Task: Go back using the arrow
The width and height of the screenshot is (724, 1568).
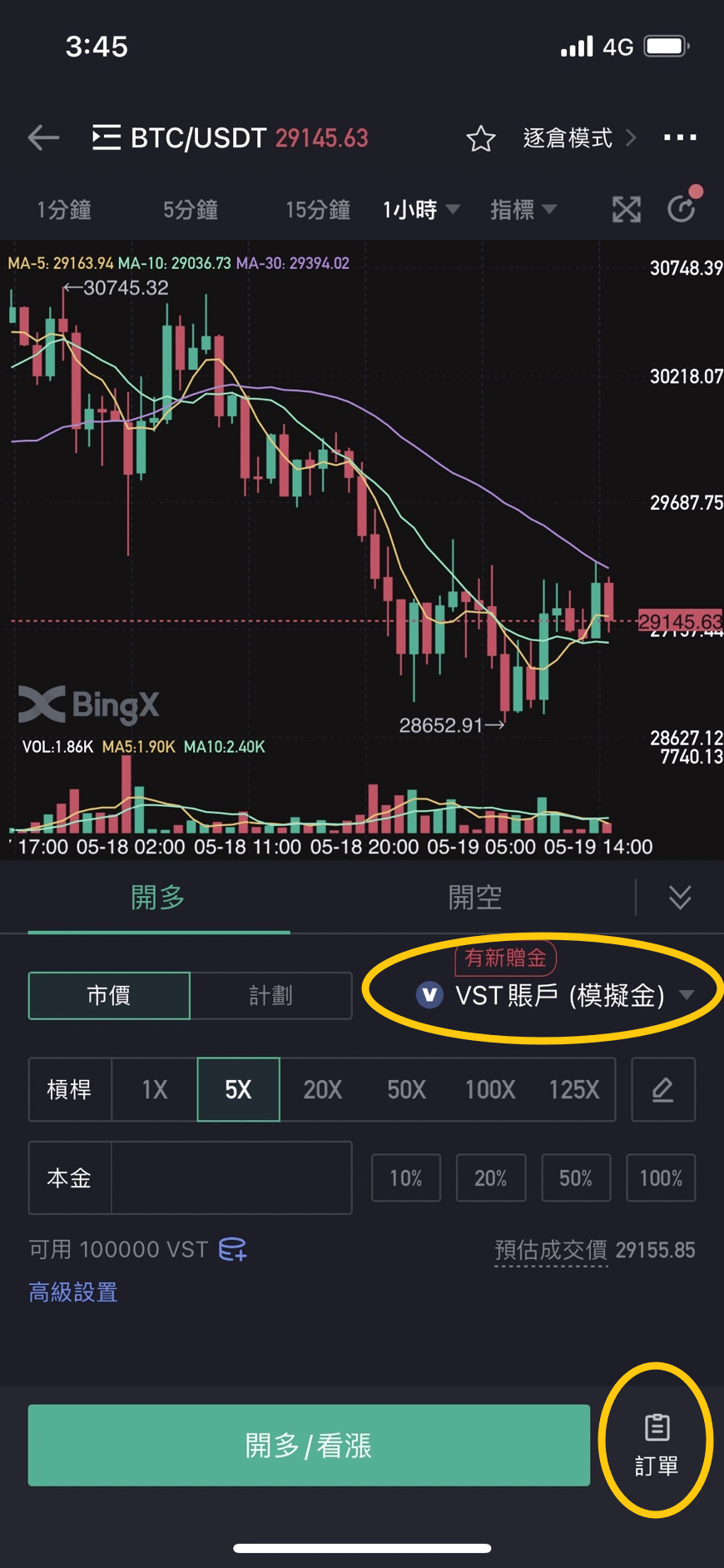Action: [x=43, y=137]
